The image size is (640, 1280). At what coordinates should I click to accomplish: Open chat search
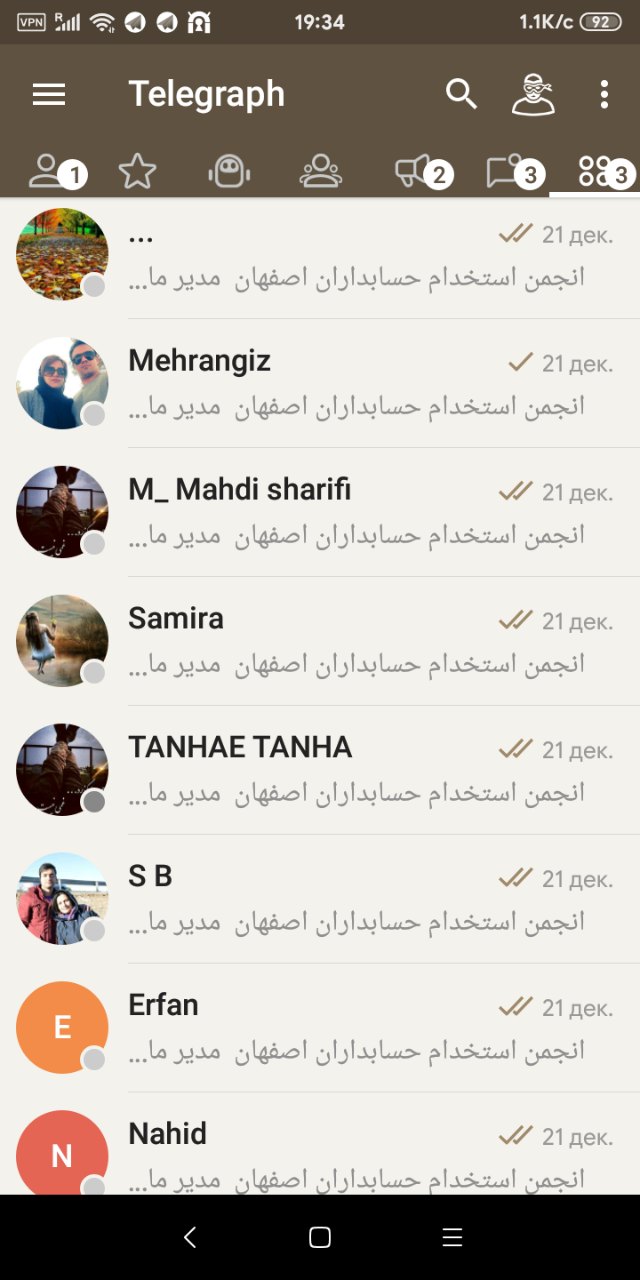pyautogui.click(x=461, y=95)
